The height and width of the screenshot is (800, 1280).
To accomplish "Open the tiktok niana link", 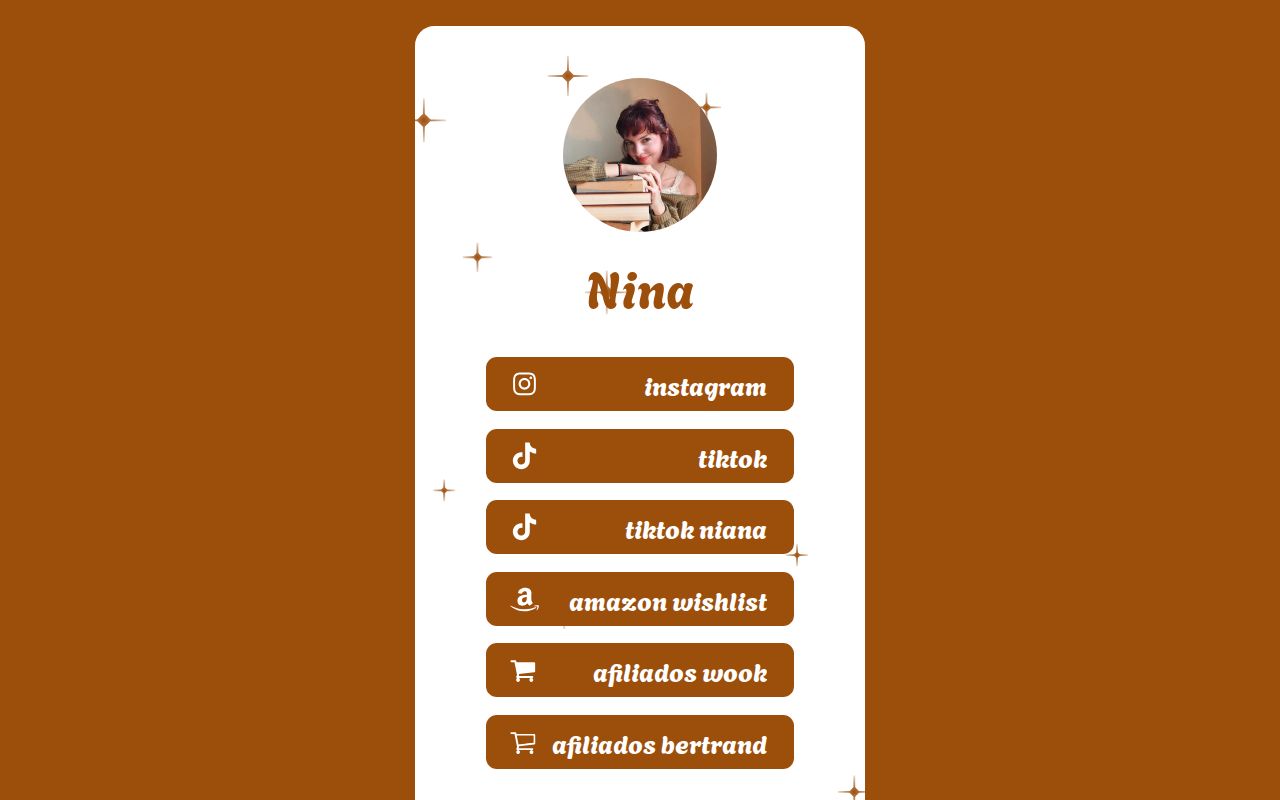I will coord(640,527).
